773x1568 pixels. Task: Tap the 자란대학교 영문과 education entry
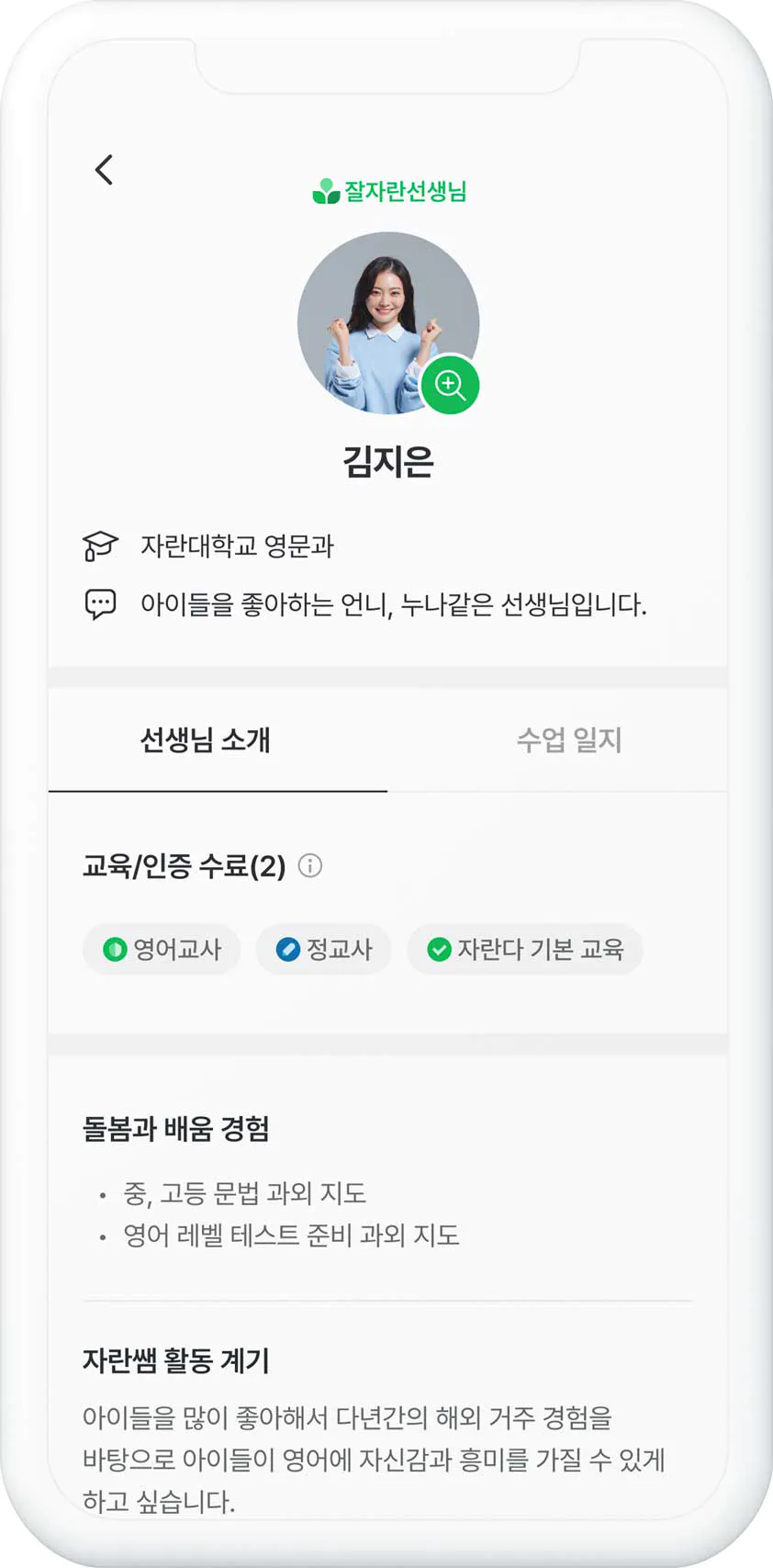click(x=241, y=545)
